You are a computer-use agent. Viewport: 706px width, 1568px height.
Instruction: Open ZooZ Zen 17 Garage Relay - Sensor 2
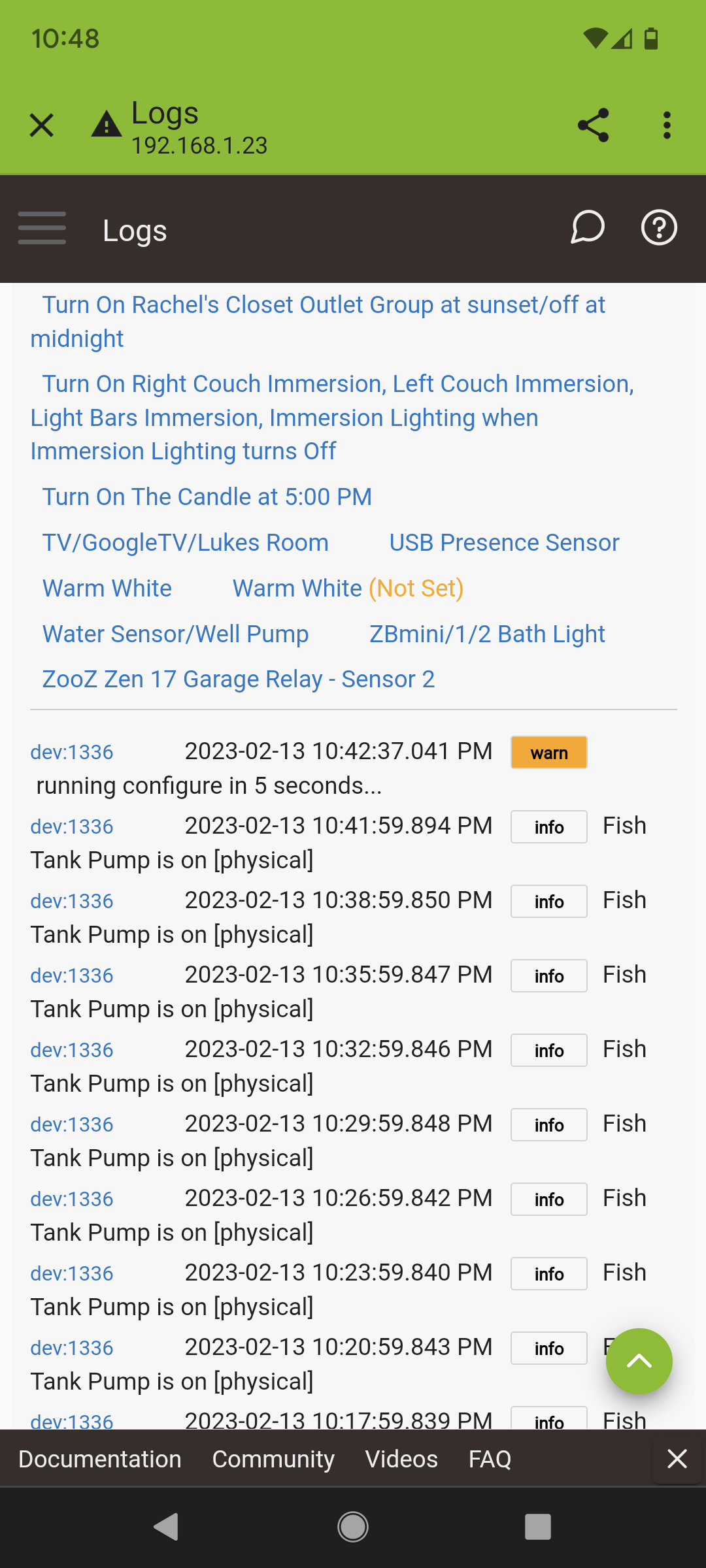point(239,679)
